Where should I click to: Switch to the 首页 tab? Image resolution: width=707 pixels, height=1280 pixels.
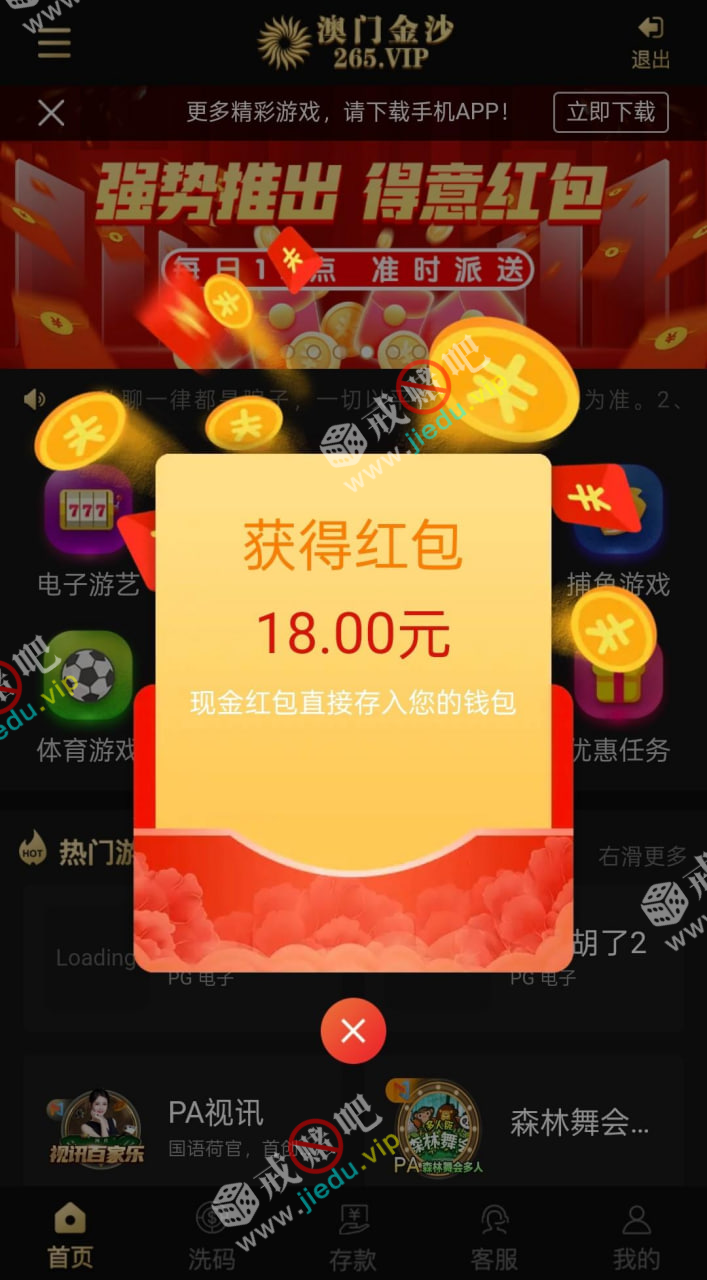[x=70, y=1235]
